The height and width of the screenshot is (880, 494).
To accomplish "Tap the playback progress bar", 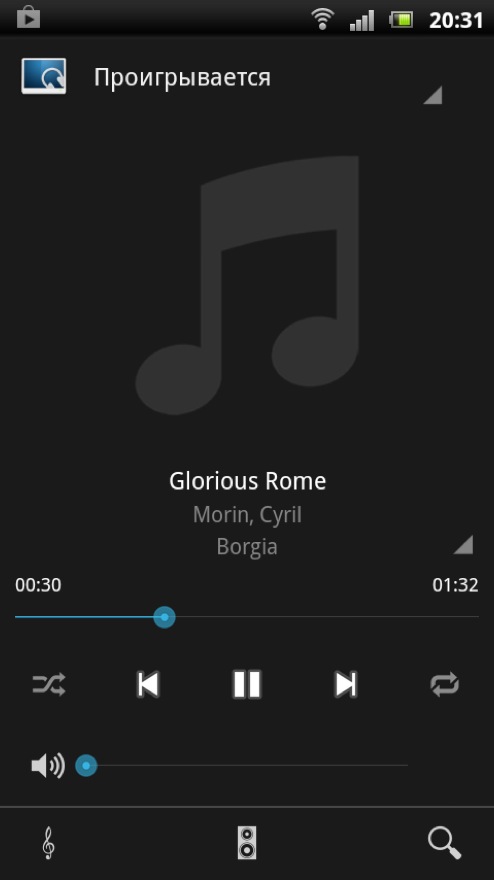I will click(247, 617).
